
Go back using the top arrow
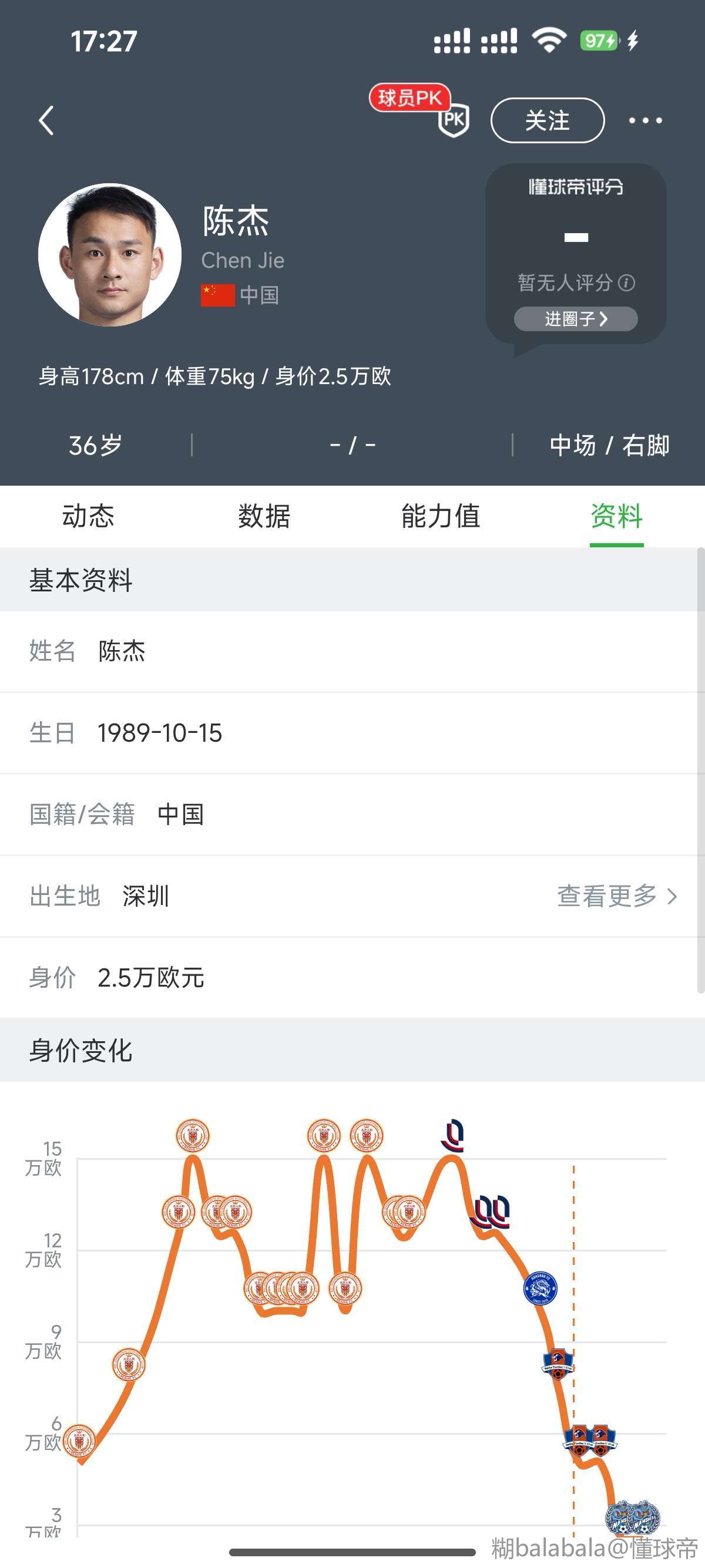(46, 120)
